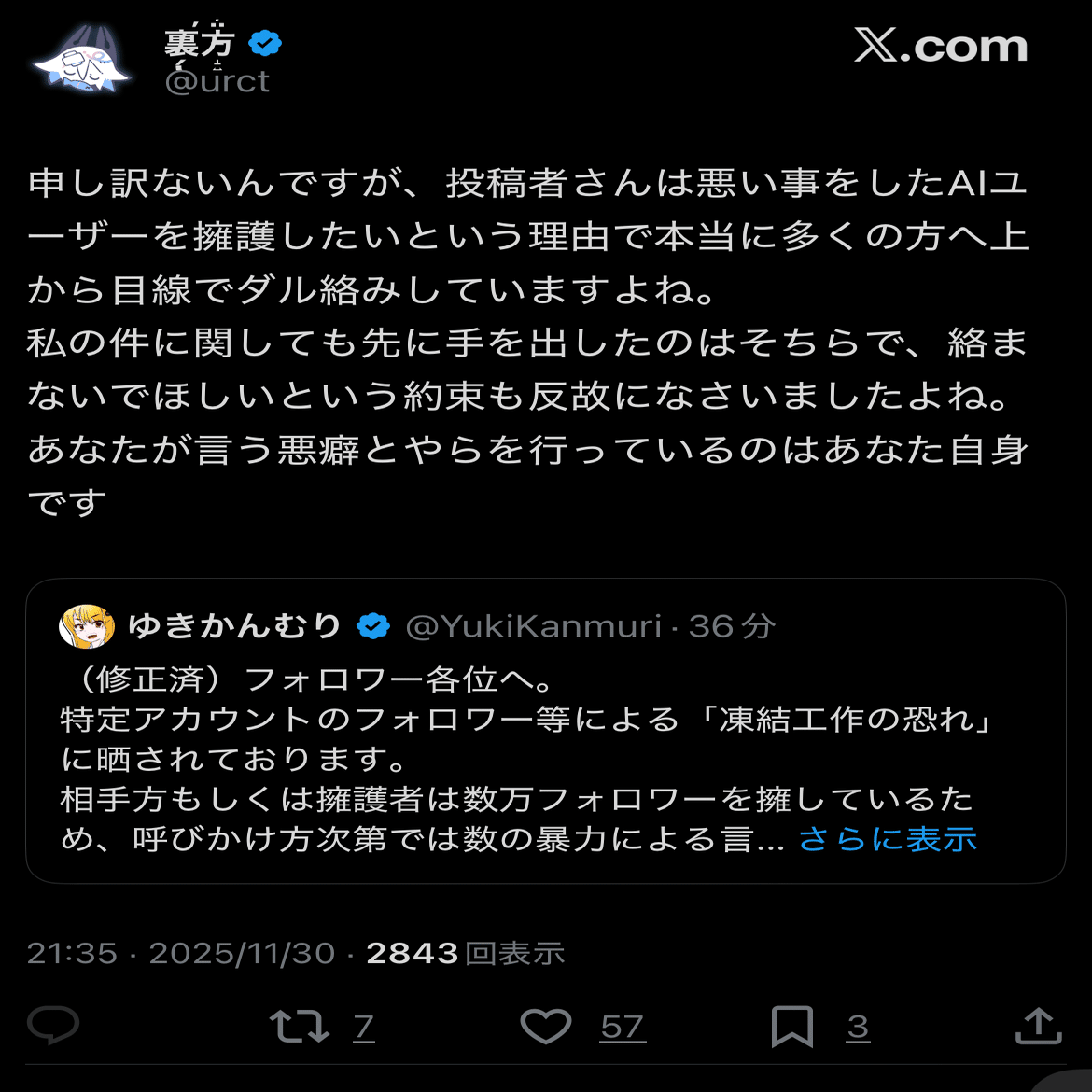View ゆきかんむり's avatar in quoted post
The image size is (1092, 1092).
point(87,625)
